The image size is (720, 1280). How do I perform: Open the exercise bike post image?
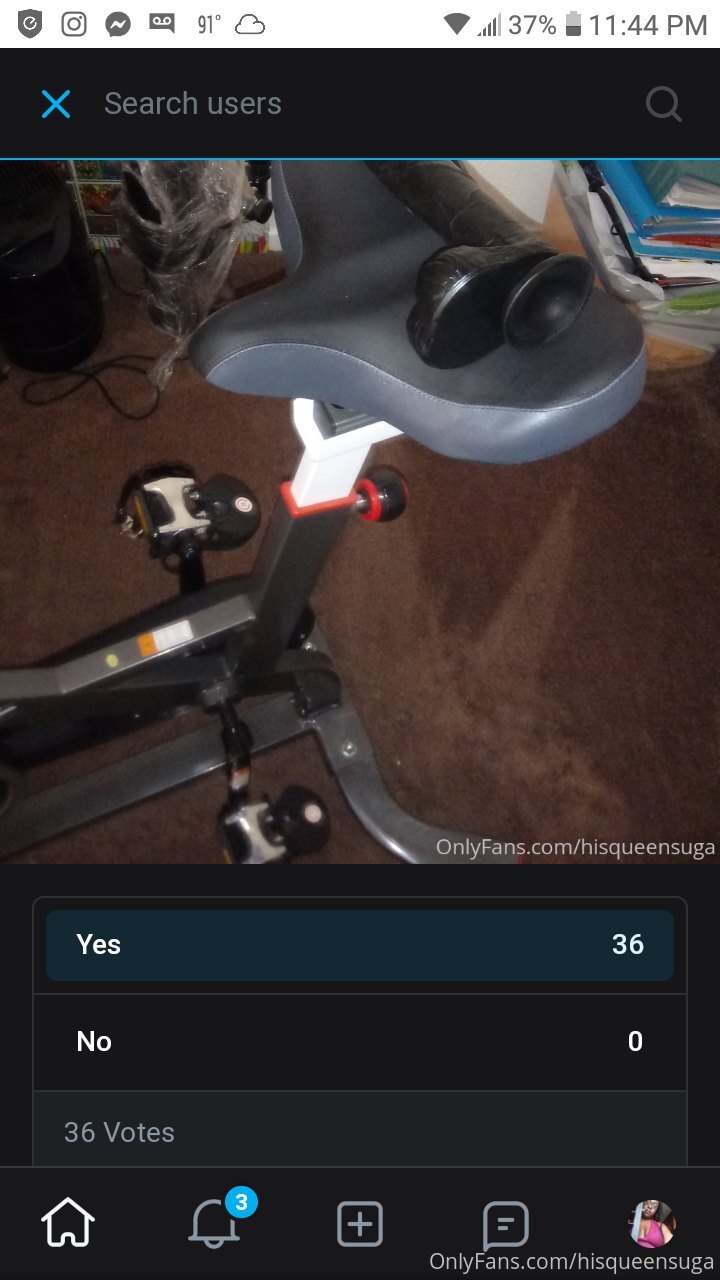point(360,512)
